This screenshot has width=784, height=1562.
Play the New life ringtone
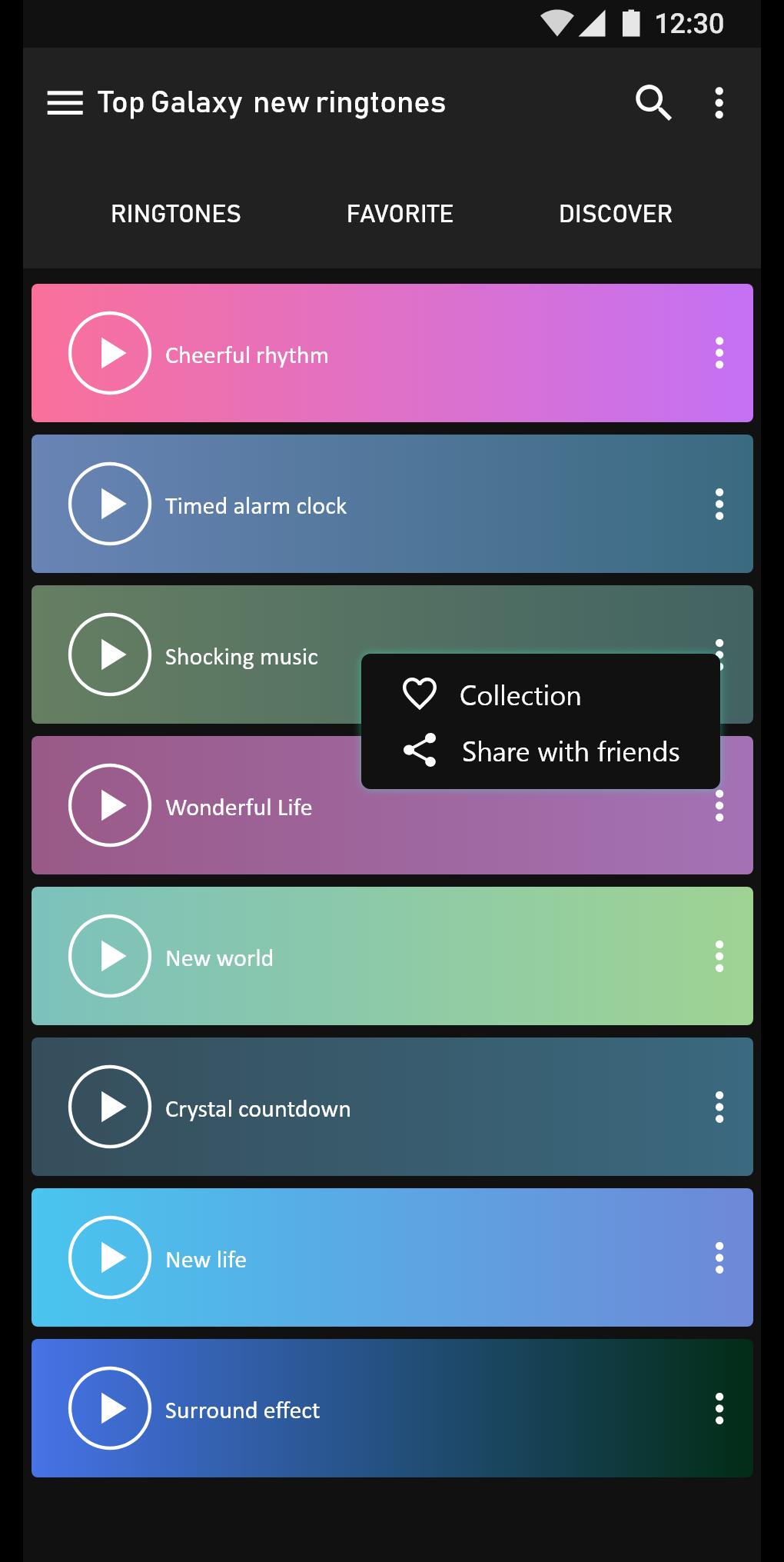pyautogui.click(x=110, y=1257)
